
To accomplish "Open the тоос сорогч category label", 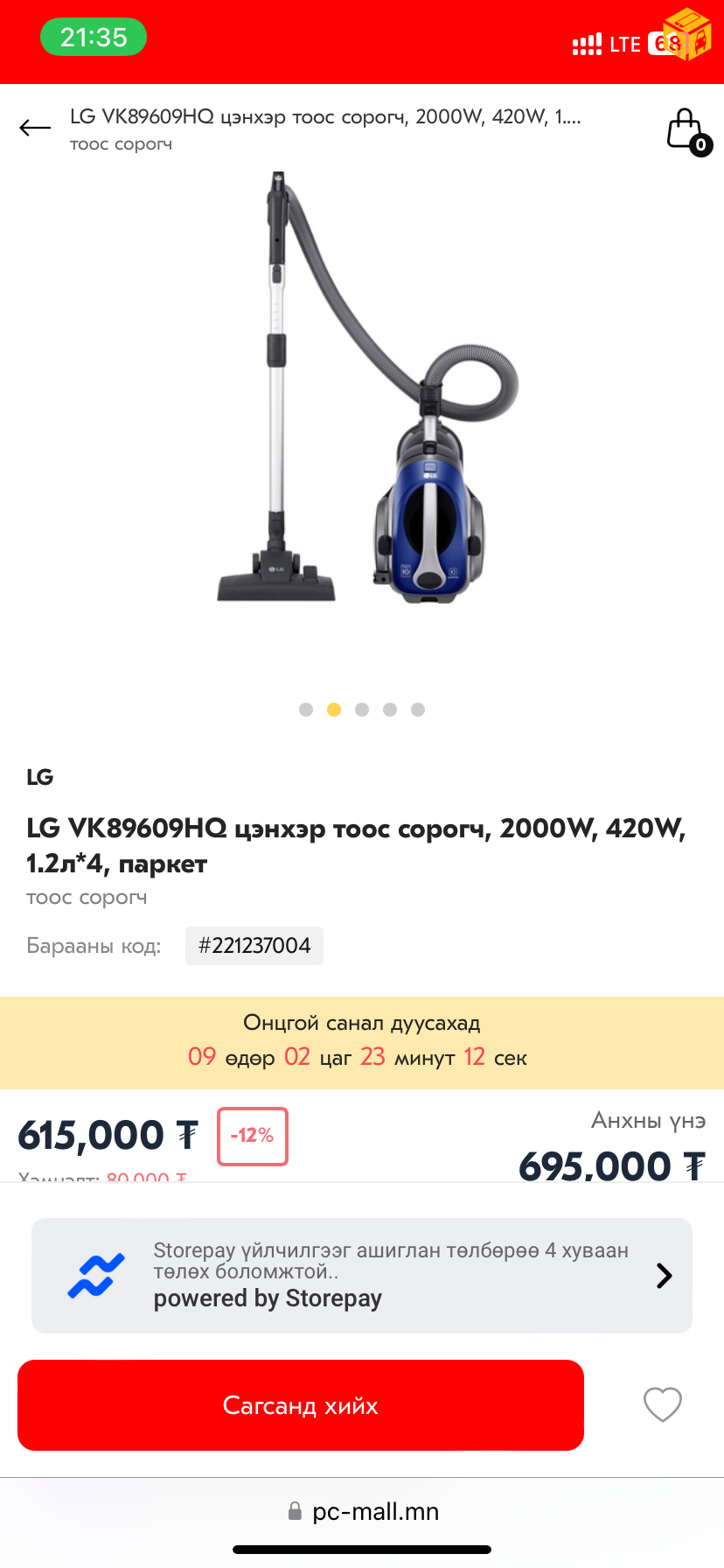I will click(x=86, y=897).
